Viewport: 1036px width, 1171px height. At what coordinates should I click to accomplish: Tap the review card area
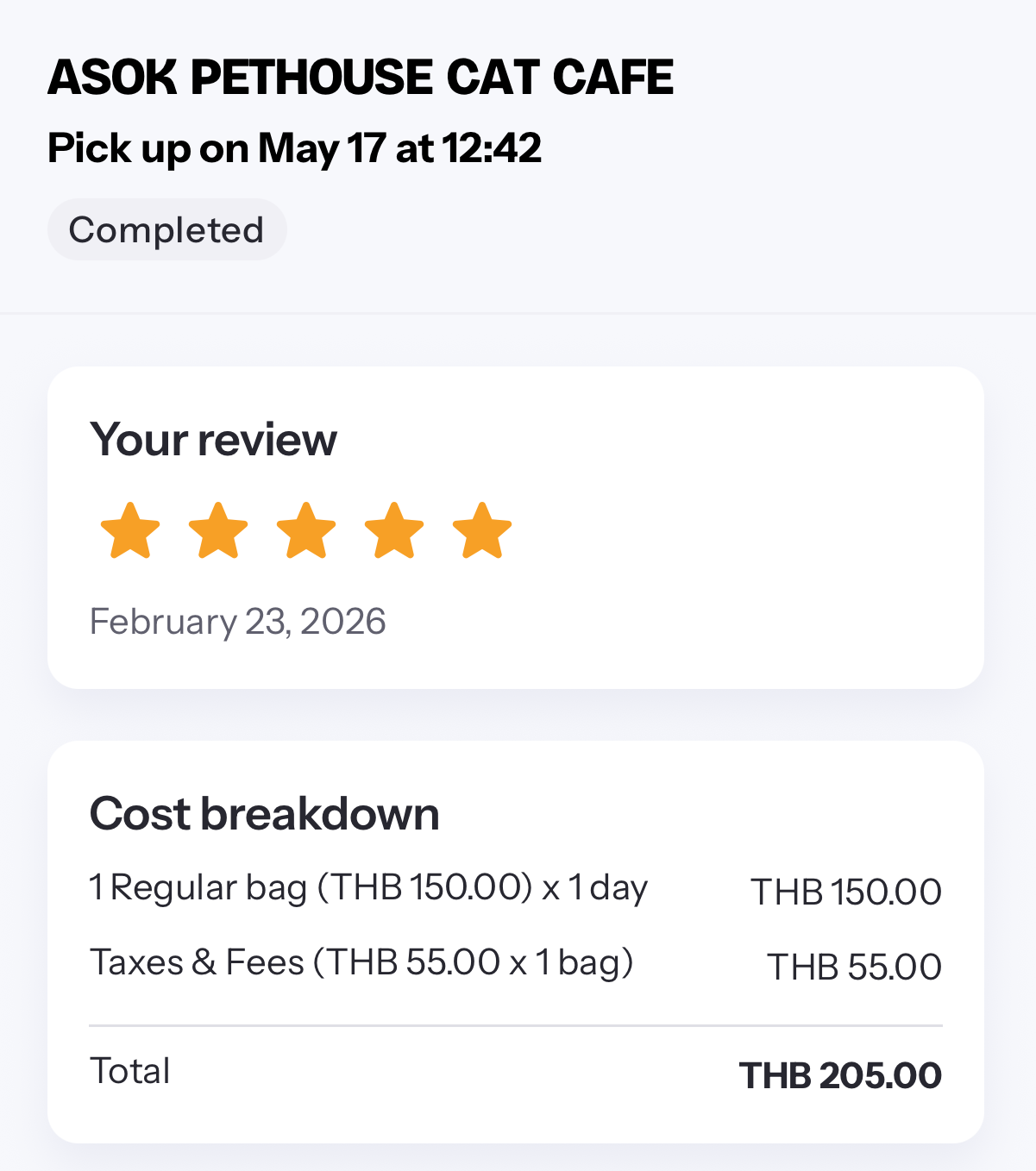click(518, 526)
